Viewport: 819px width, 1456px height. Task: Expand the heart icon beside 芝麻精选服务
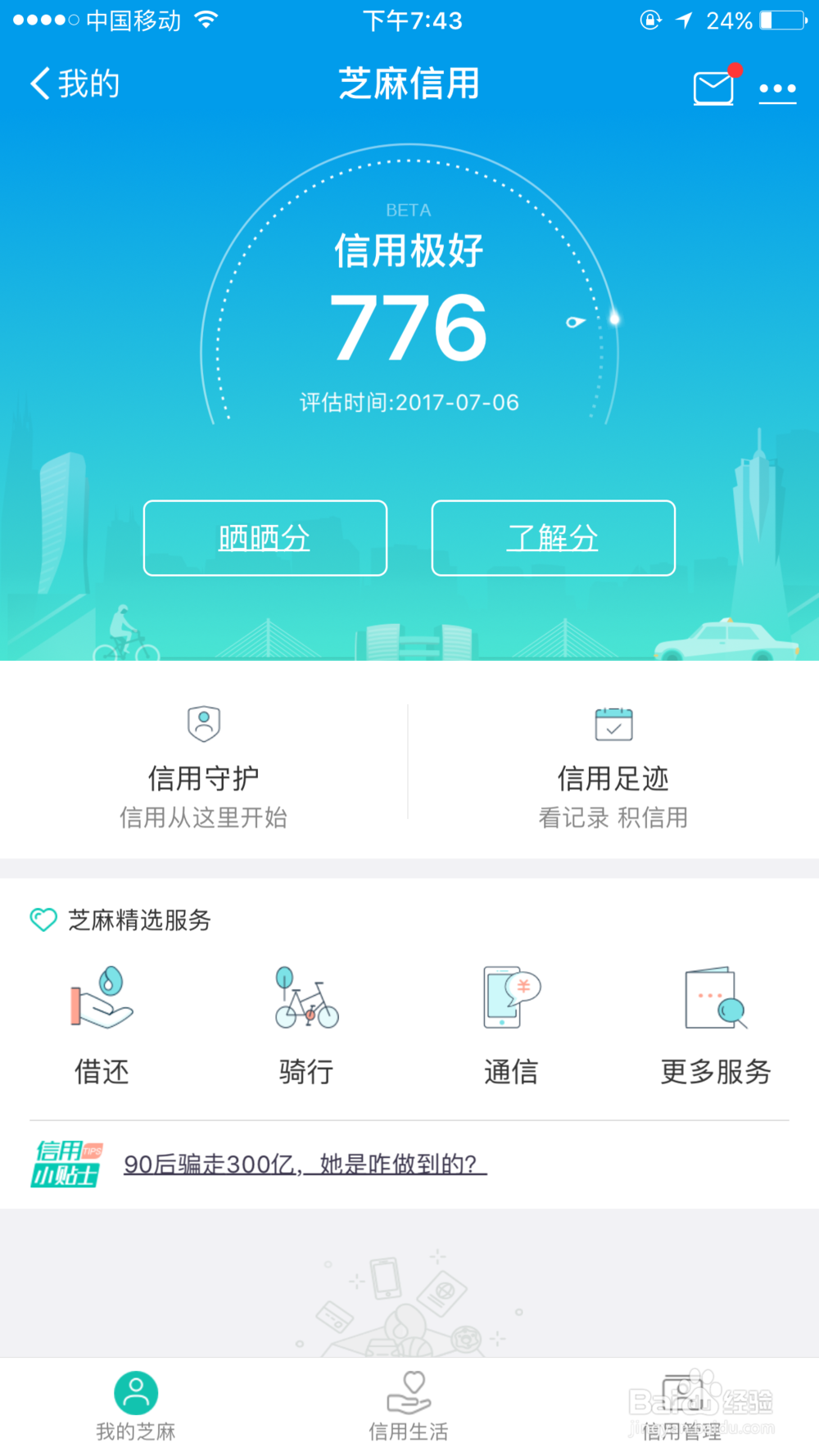(x=42, y=920)
